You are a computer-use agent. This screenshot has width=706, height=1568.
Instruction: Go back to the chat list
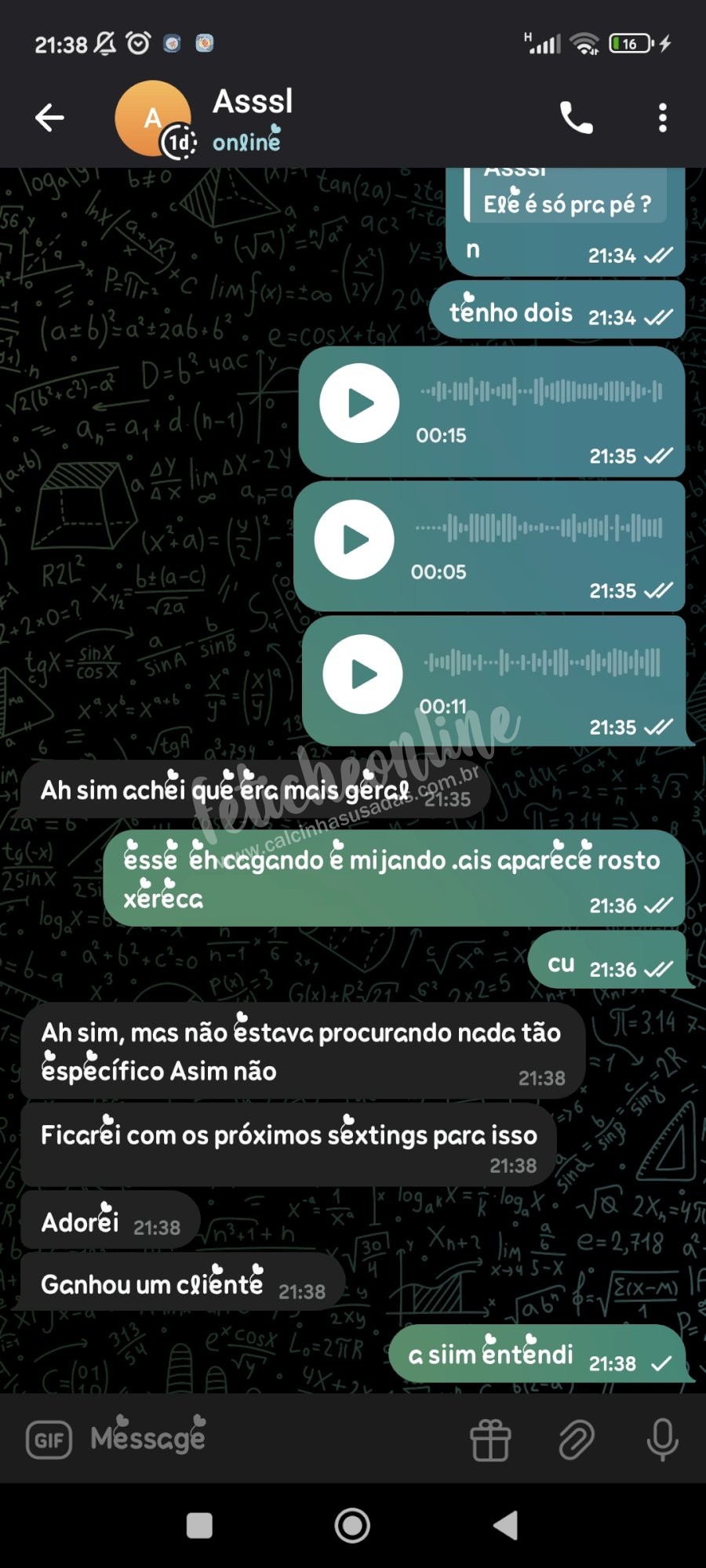(49, 118)
